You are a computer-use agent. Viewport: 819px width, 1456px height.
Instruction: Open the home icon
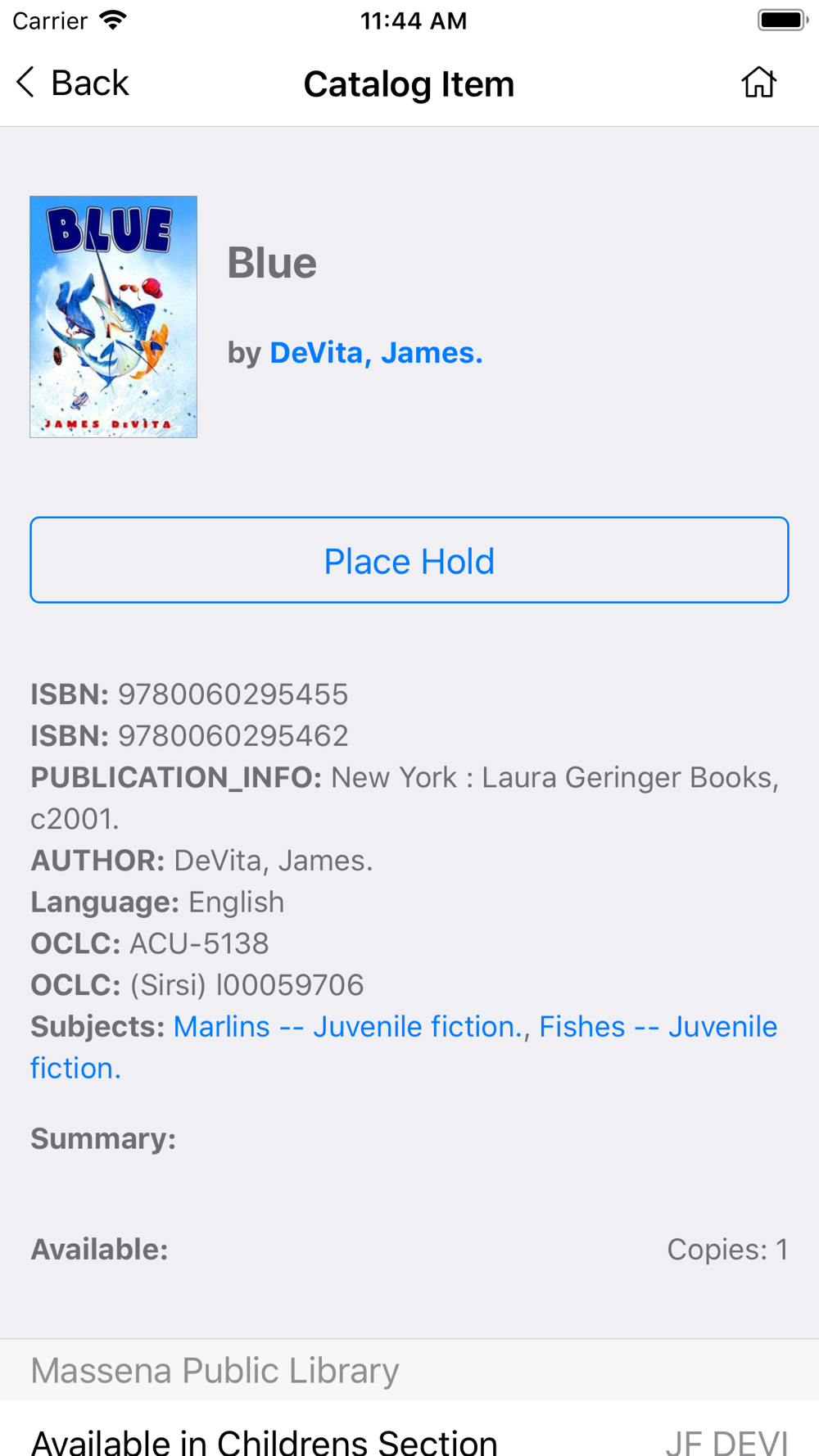[758, 83]
